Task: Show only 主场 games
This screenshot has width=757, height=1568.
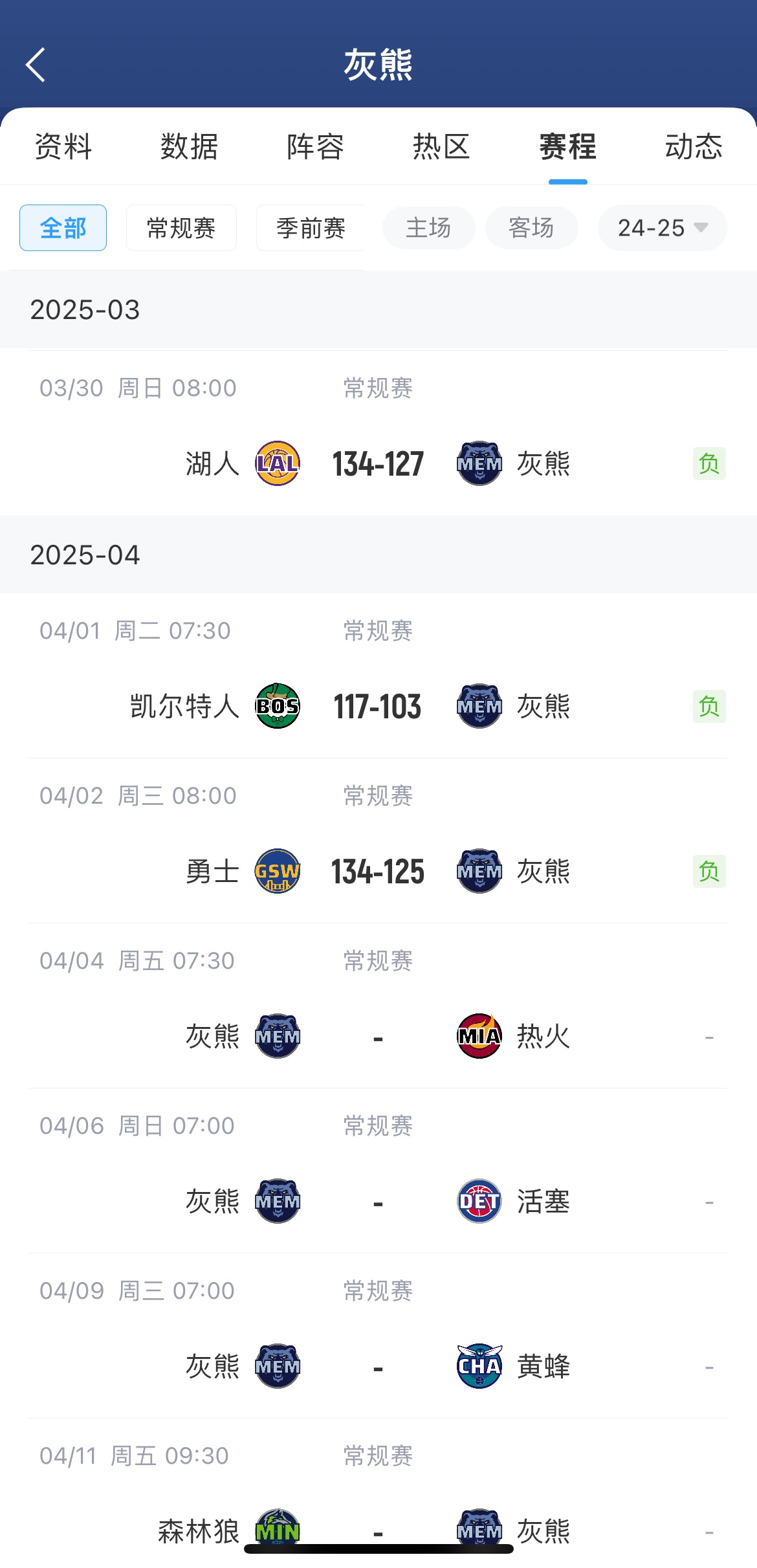Action: point(428,228)
